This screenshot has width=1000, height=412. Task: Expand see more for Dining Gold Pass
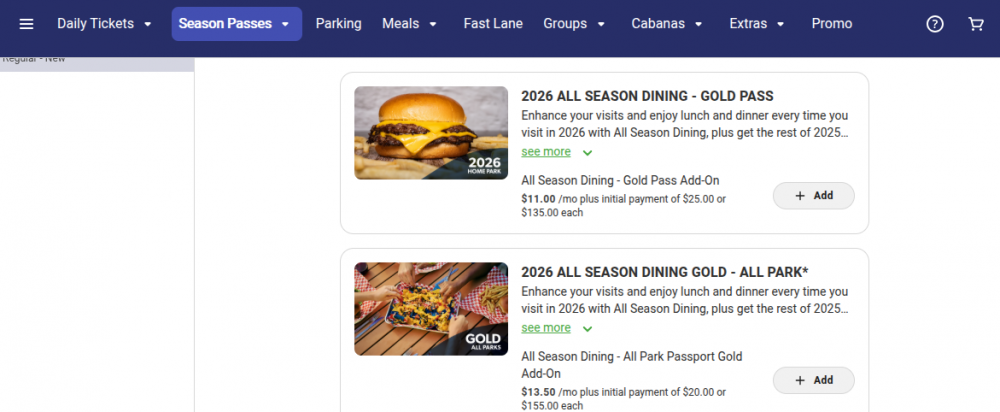click(x=556, y=152)
